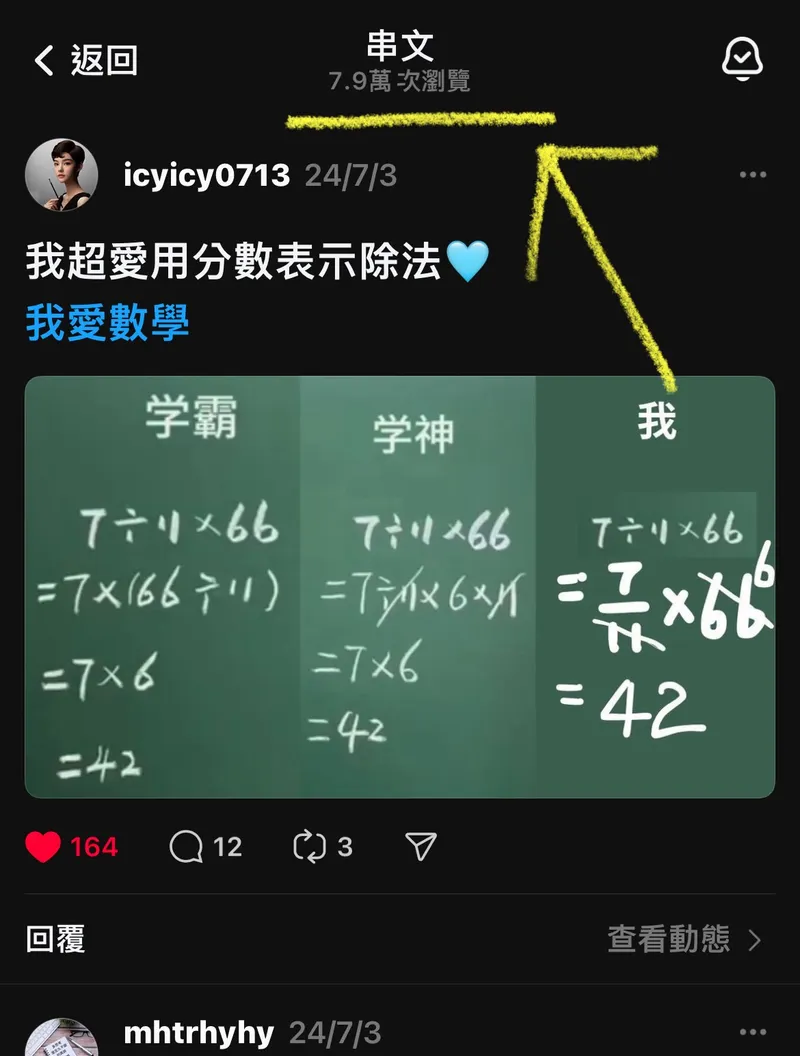800x1056 pixels.
Task: View the chalkboard math image full screen
Action: click(x=399, y=587)
